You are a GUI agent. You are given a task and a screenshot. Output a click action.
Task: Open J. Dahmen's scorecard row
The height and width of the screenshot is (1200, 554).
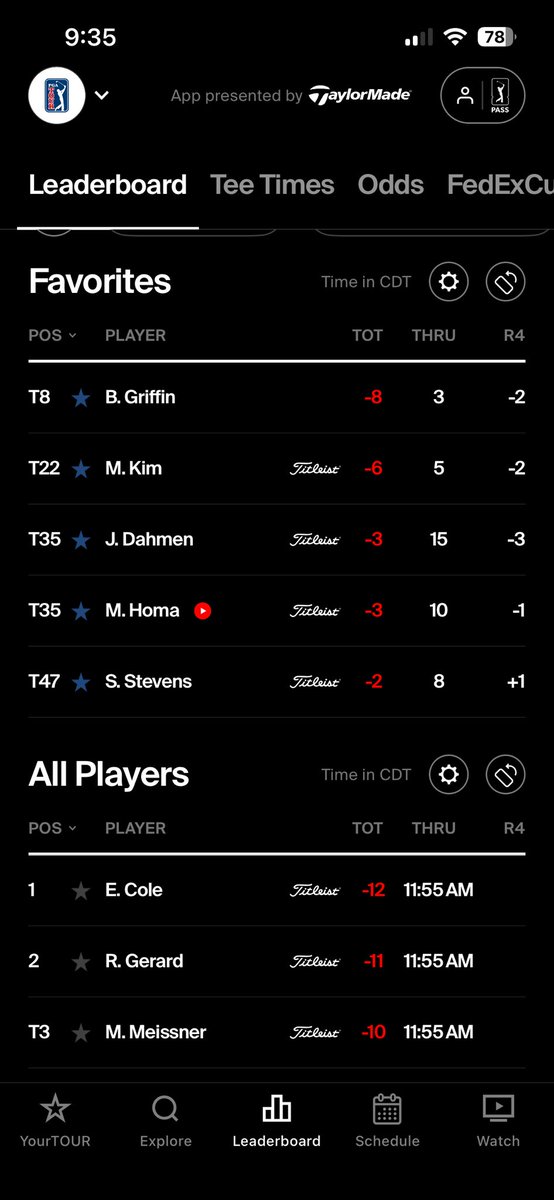277,539
